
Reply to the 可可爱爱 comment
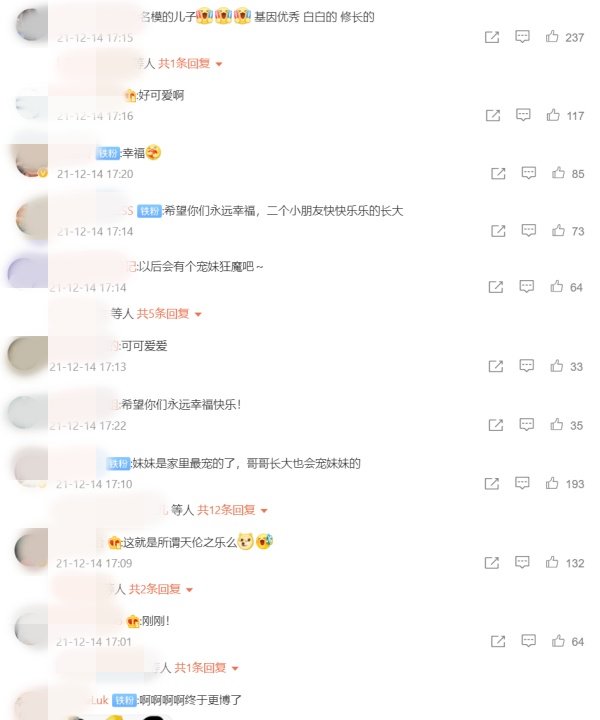click(x=527, y=367)
